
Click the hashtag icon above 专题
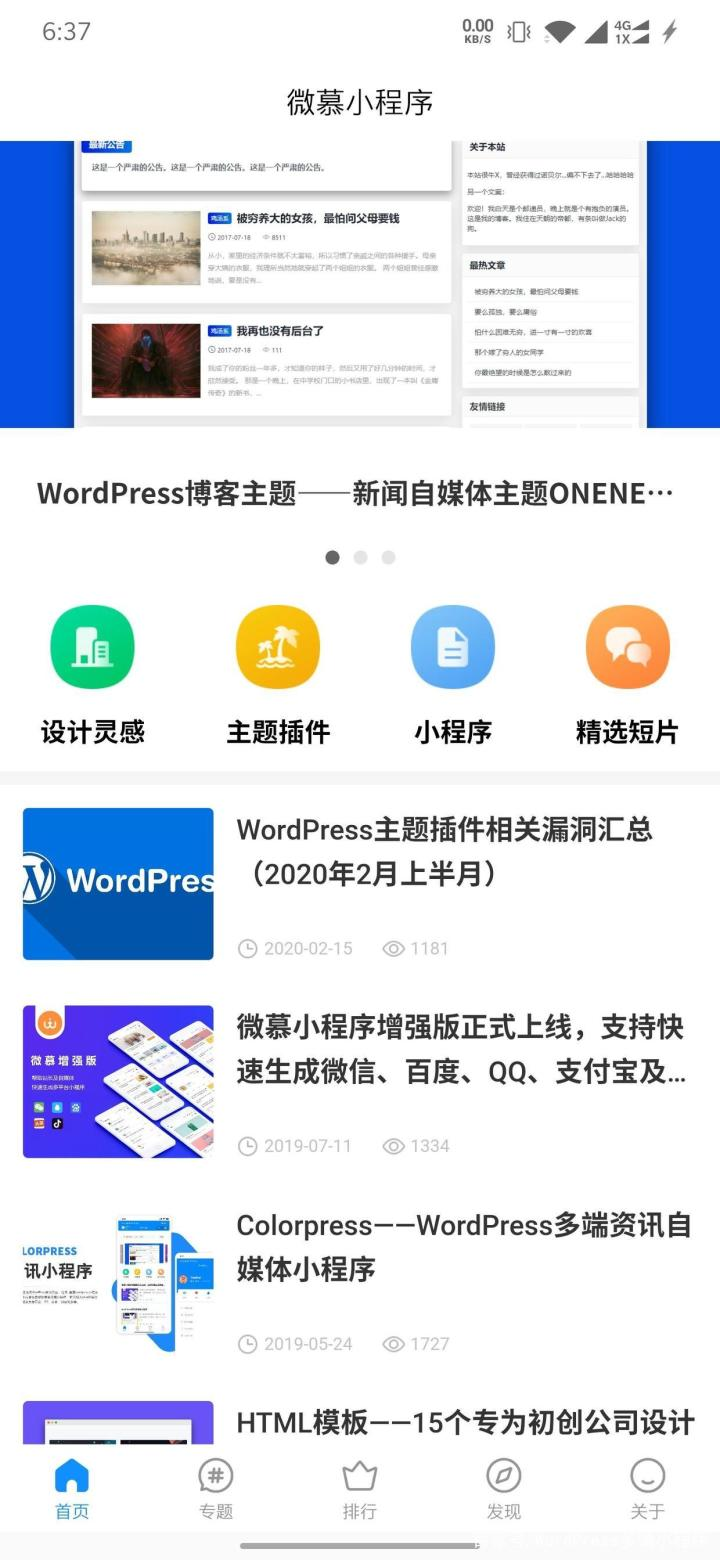[215, 1475]
